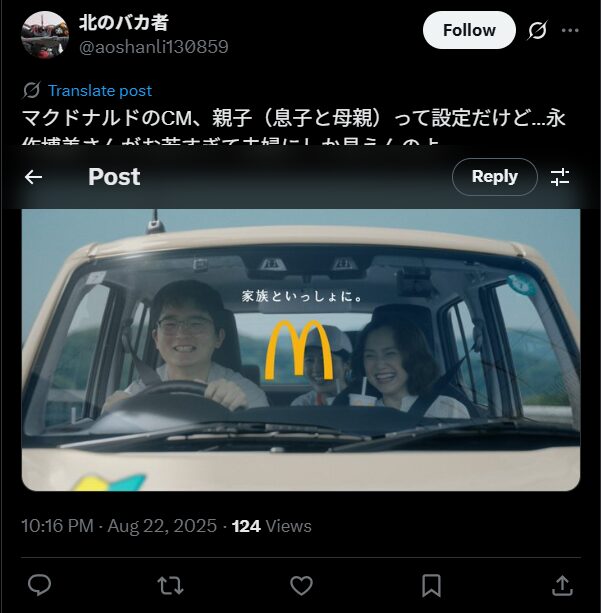
Task: Go back with the arrow icon
Action: tap(34, 177)
